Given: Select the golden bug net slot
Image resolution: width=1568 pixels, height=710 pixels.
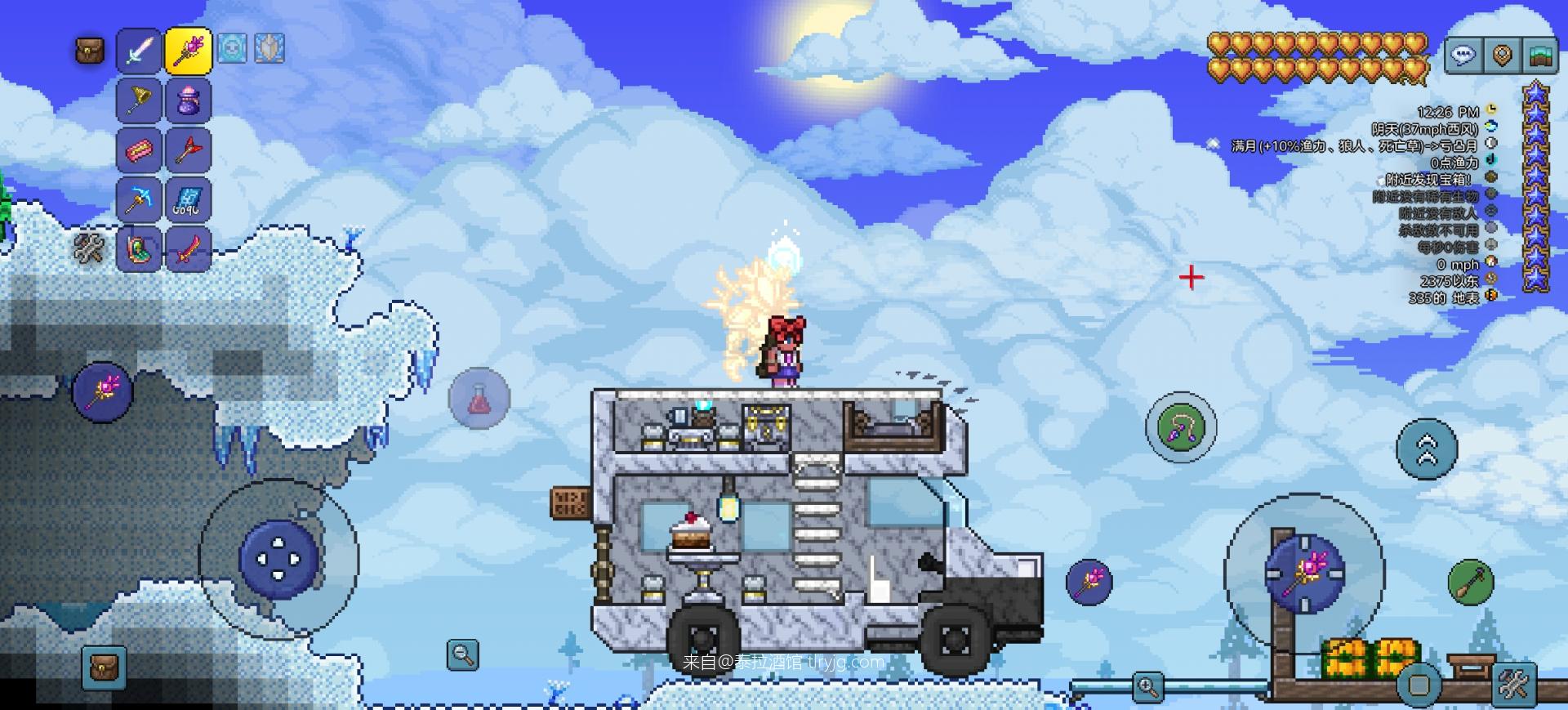Looking at the screenshot, I should click(x=139, y=100).
